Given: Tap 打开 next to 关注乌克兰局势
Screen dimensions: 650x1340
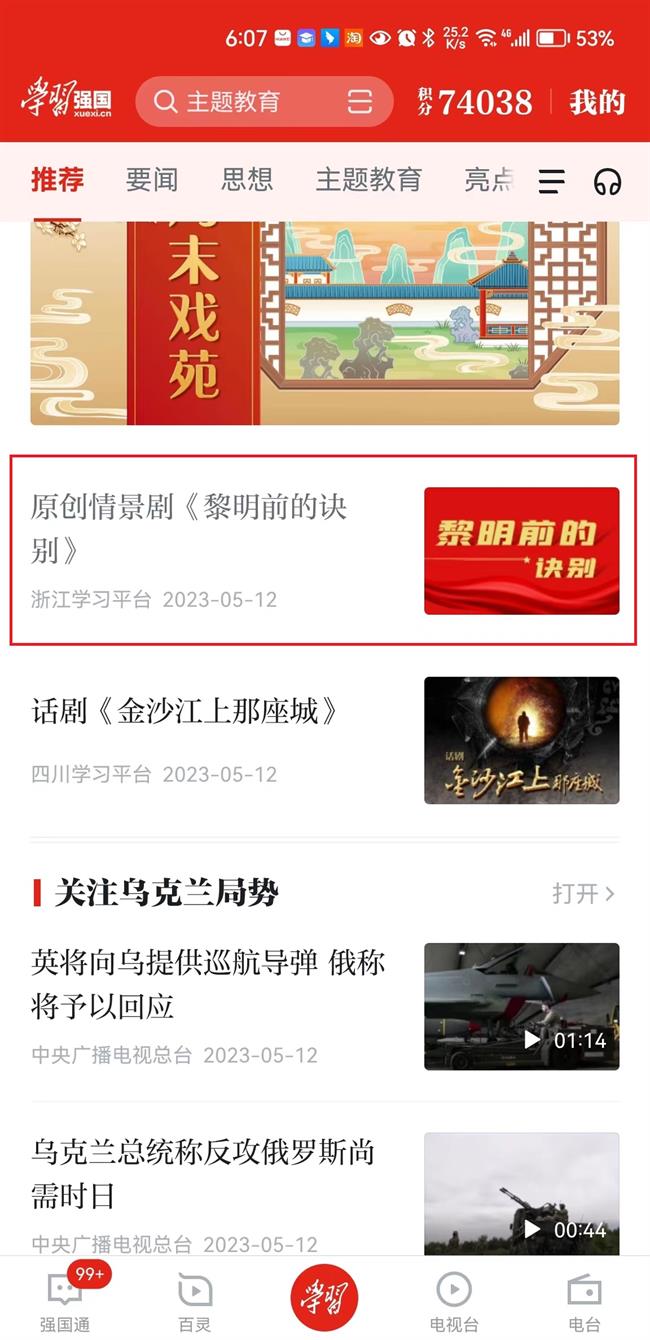Looking at the screenshot, I should coord(583,893).
